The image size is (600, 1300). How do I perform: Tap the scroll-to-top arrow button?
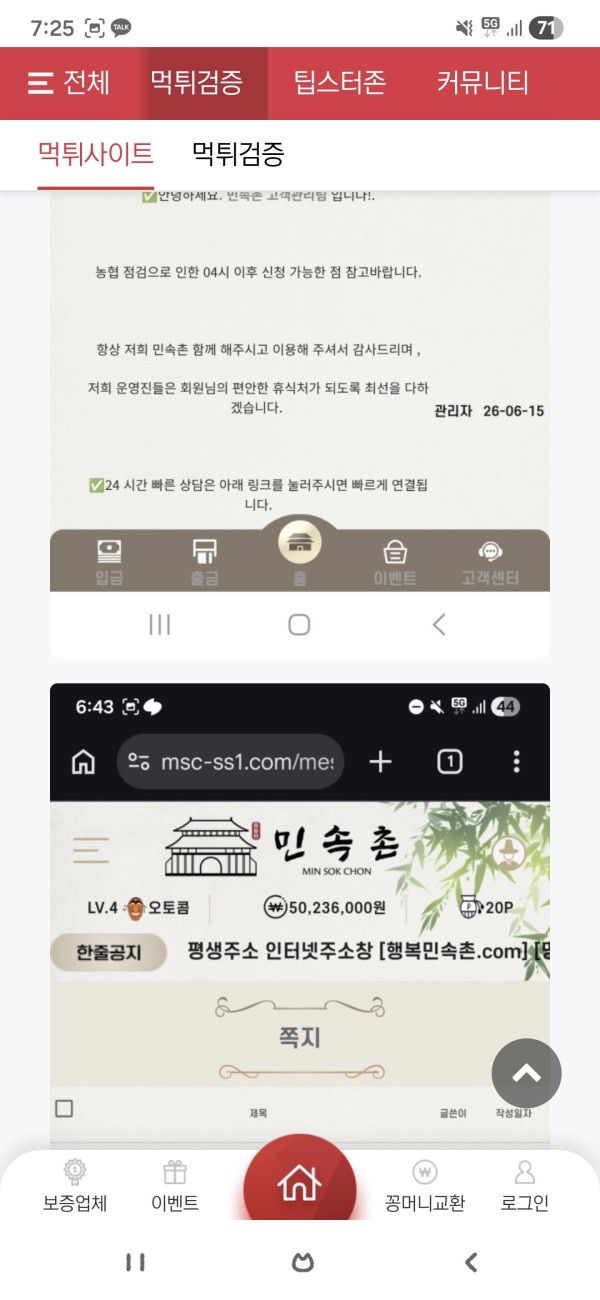point(526,1073)
